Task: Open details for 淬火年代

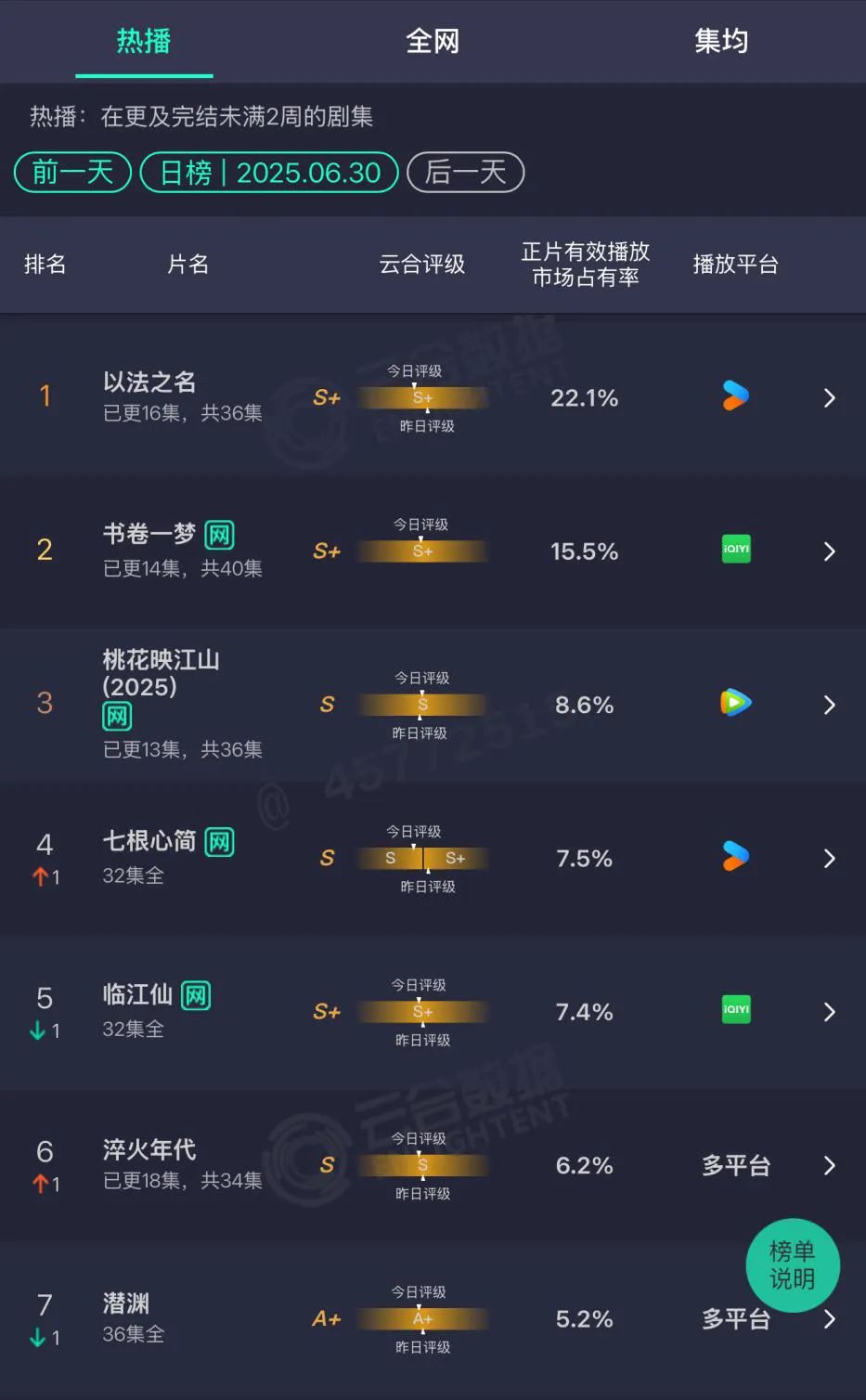Action: 433,1165
